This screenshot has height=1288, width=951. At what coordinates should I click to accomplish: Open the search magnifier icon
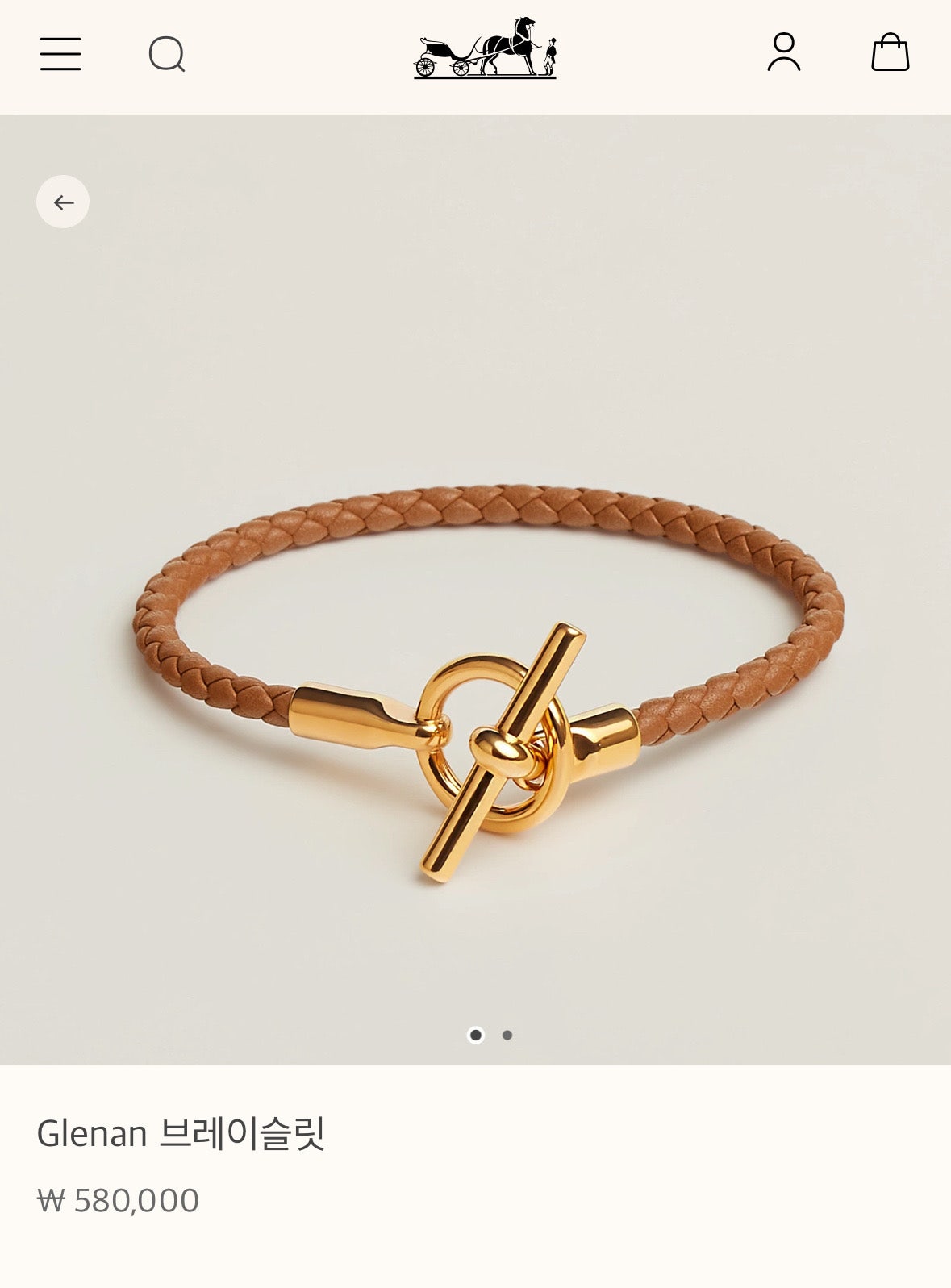167,54
